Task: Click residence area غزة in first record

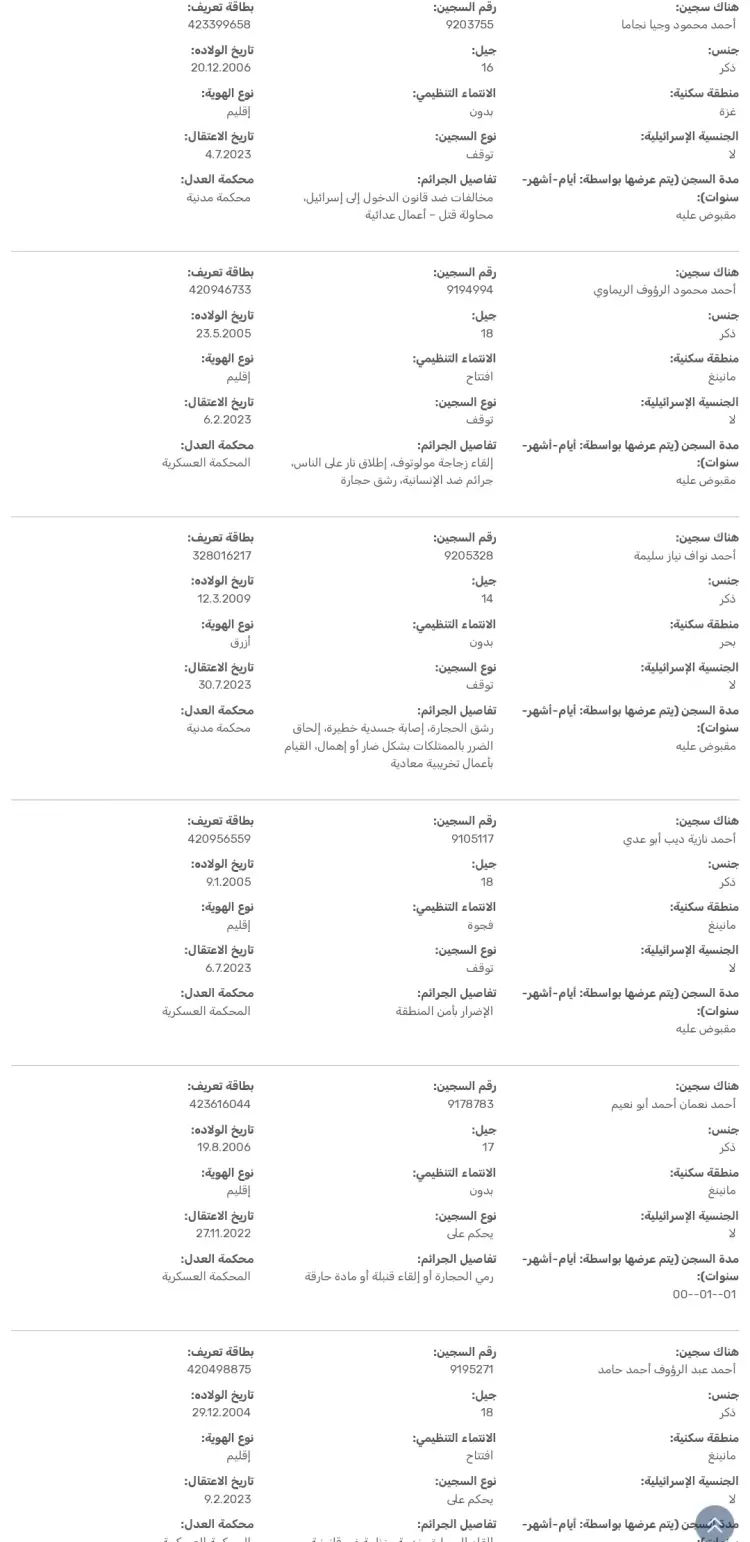Action: pos(729,110)
